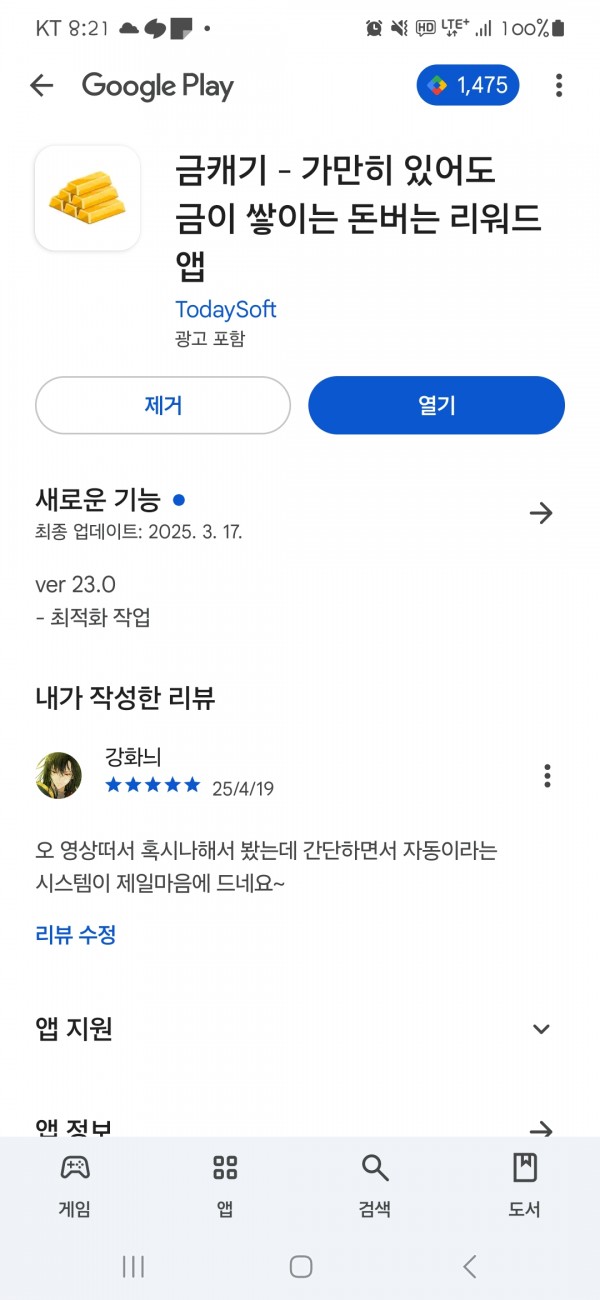Go back using the top-left arrow
This screenshot has height=1300, width=600.
tap(41, 86)
